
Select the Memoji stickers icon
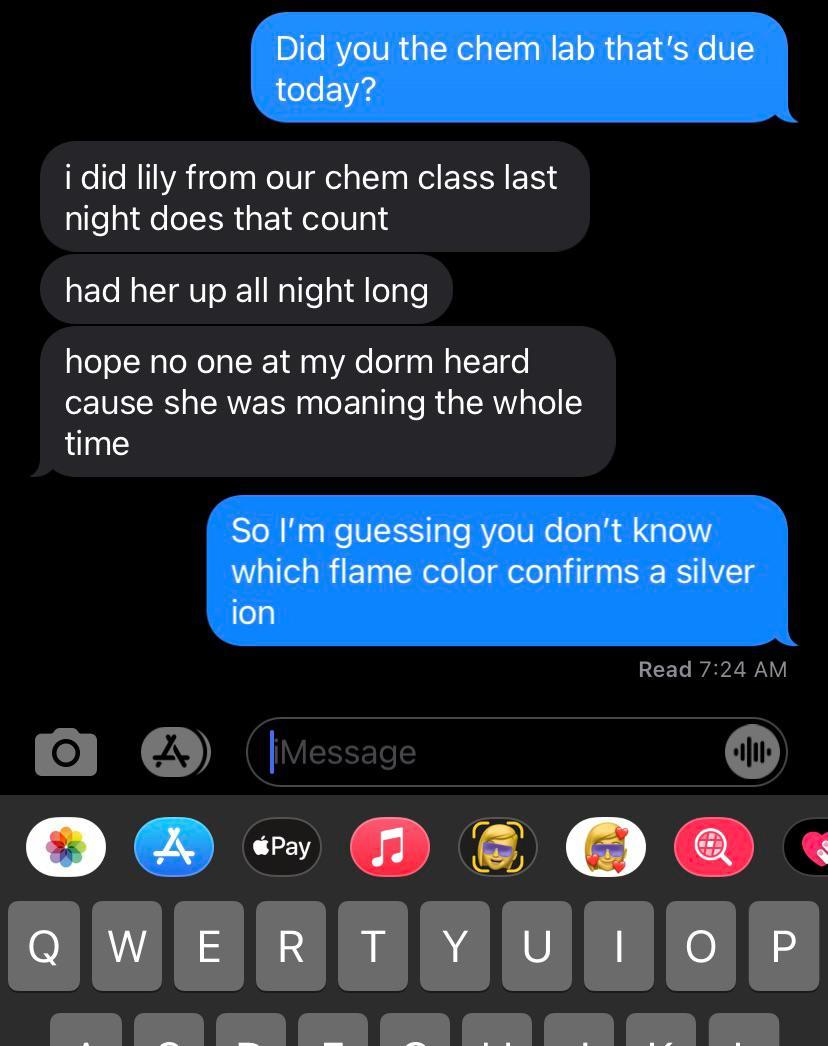497,847
